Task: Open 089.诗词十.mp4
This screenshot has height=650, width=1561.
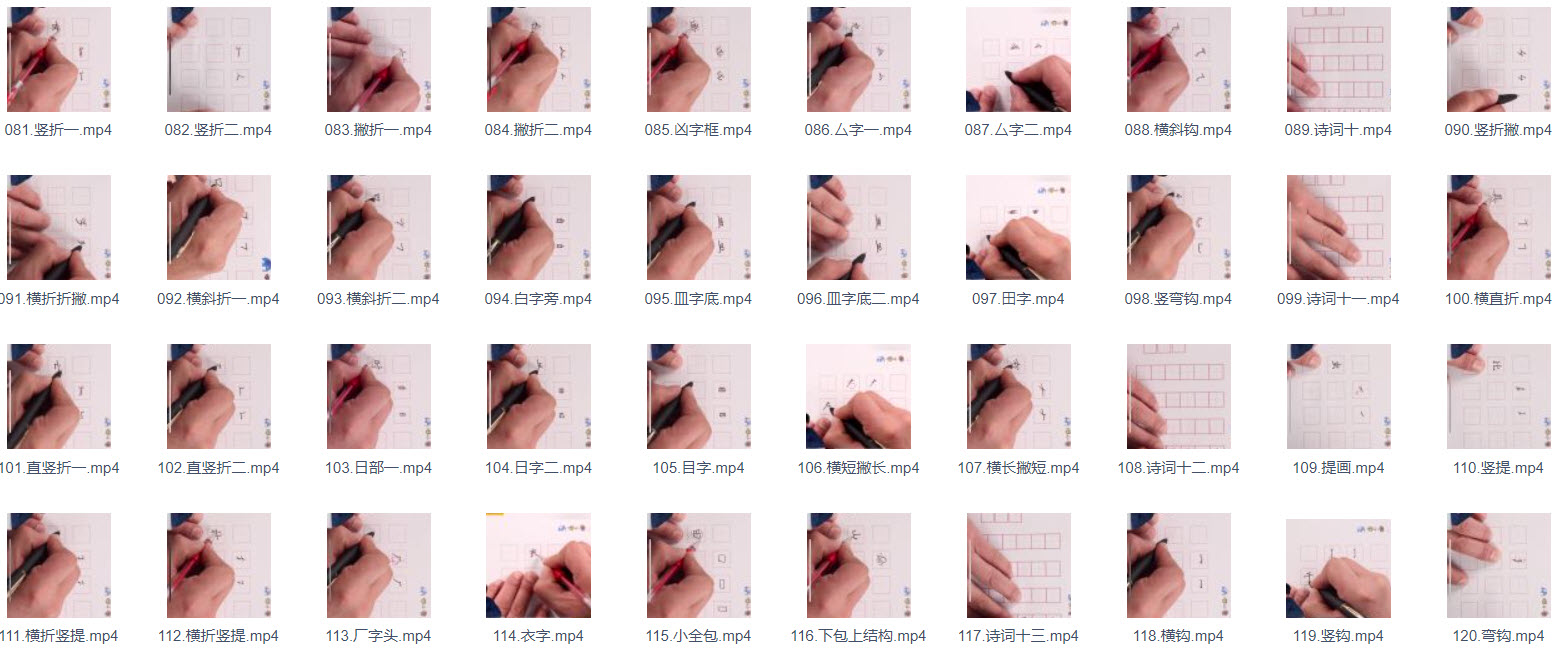Action: click(1338, 60)
